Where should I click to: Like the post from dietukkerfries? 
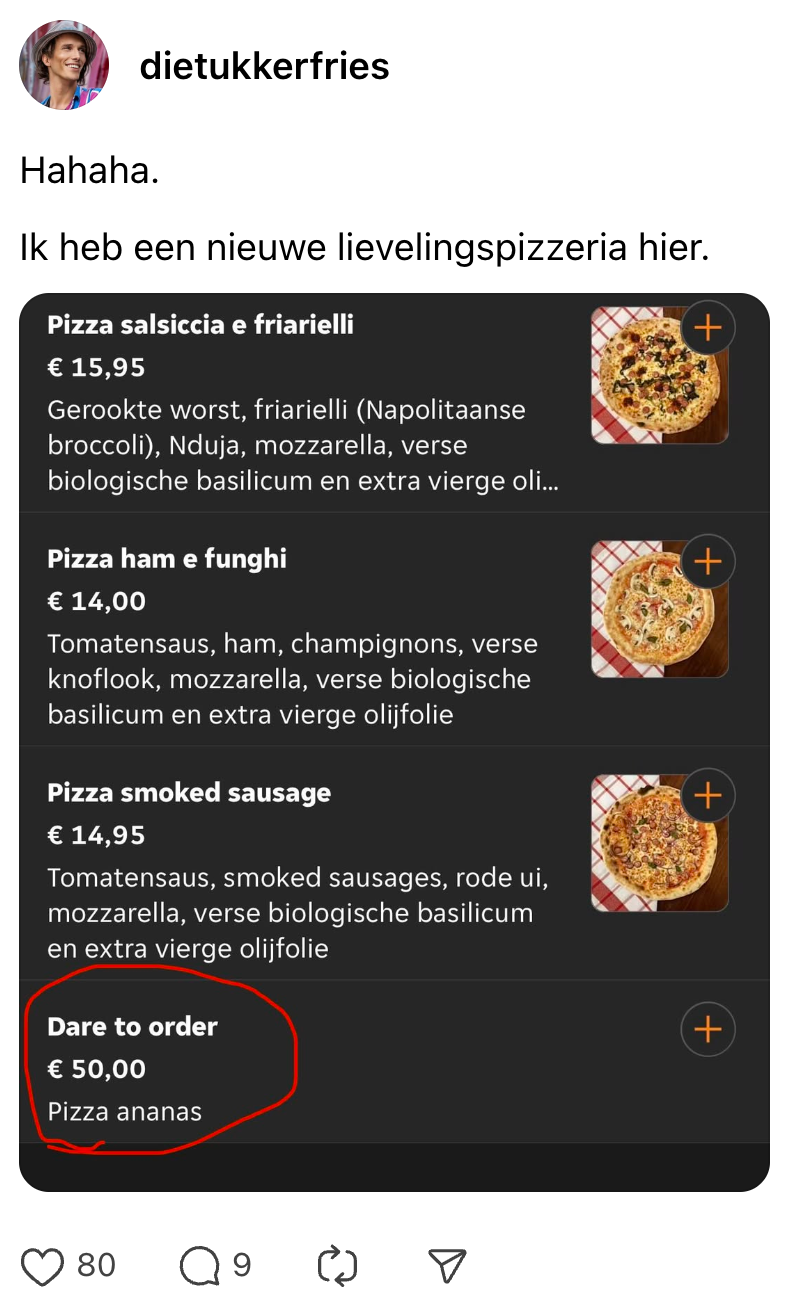44,1263
